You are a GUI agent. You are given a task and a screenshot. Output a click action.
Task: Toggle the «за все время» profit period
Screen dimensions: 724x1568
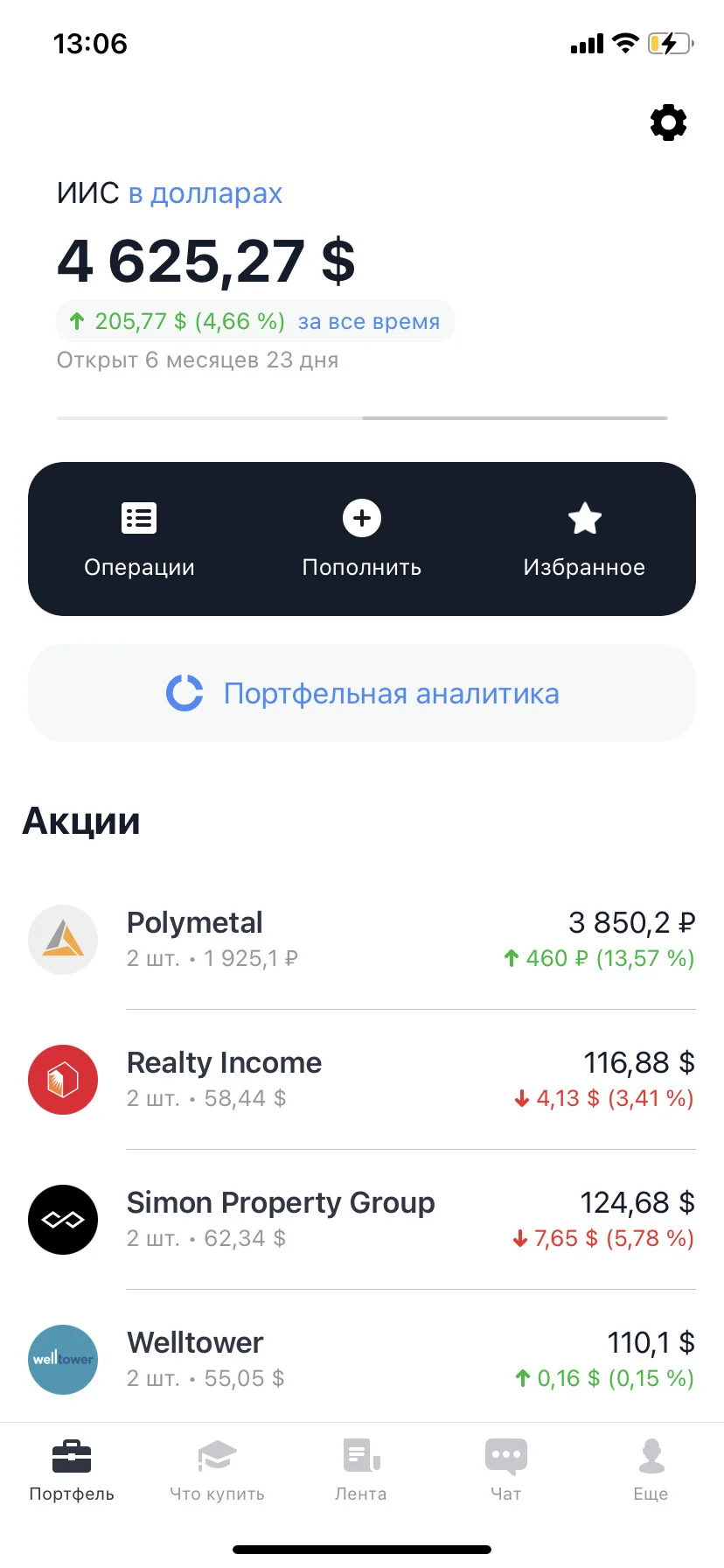[369, 322]
